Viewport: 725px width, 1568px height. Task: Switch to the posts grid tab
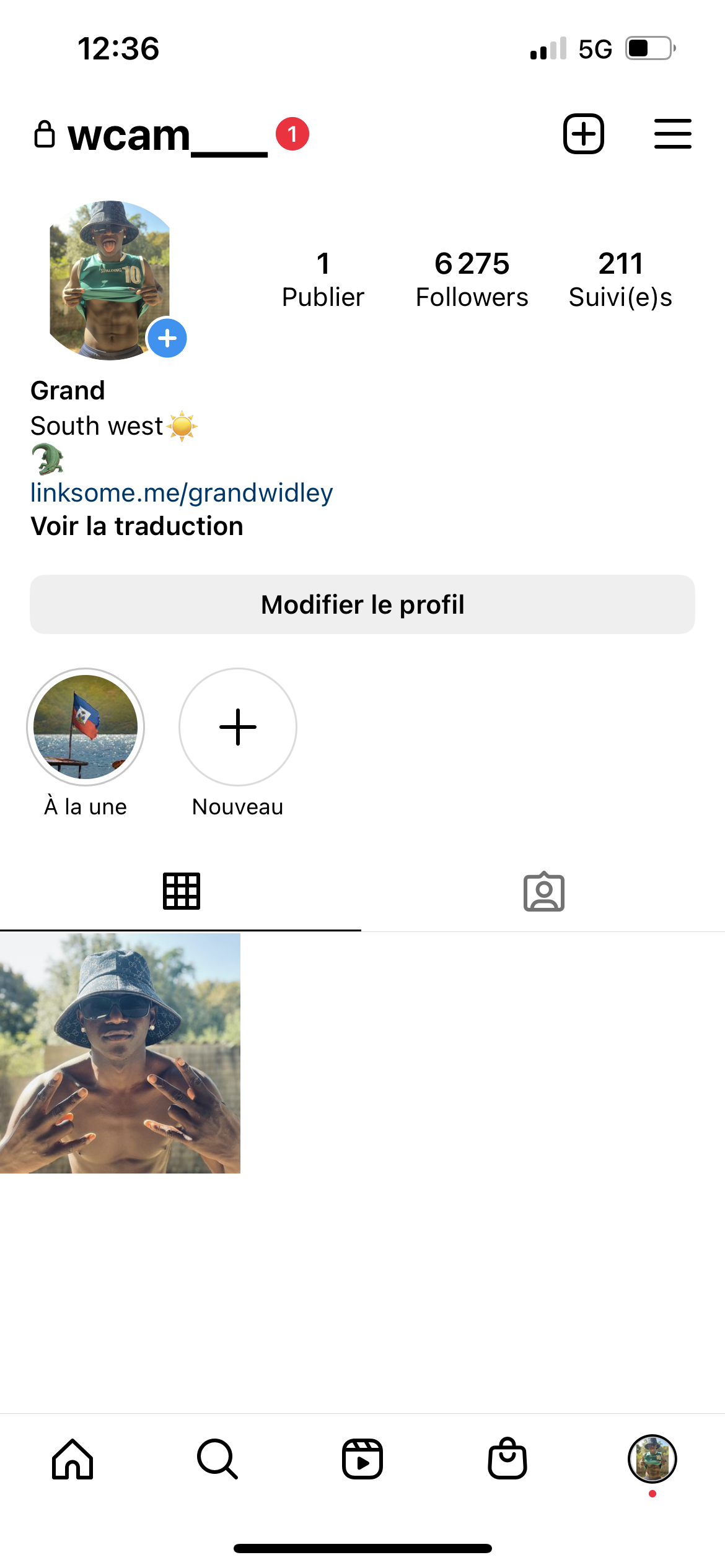(181, 891)
